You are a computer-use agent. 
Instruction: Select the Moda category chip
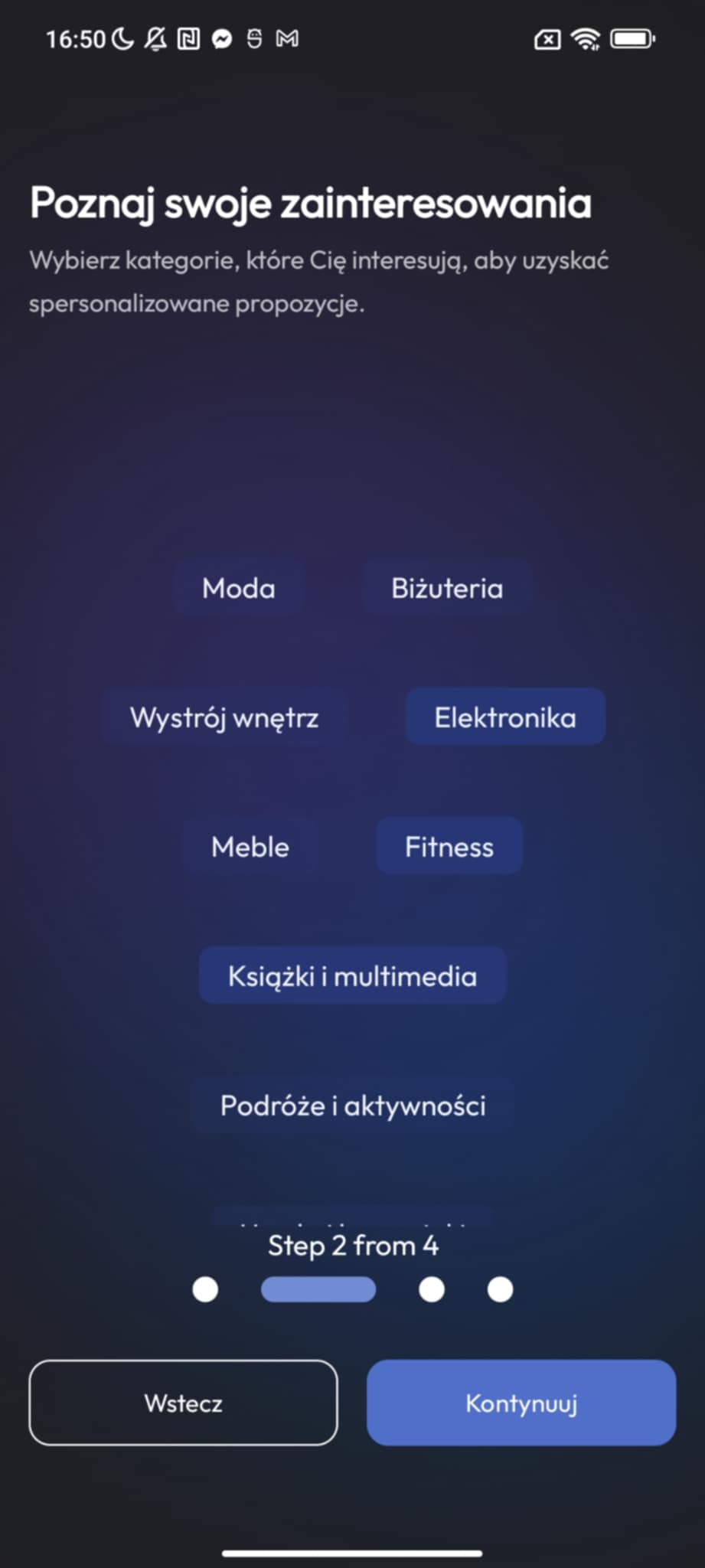point(239,588)
